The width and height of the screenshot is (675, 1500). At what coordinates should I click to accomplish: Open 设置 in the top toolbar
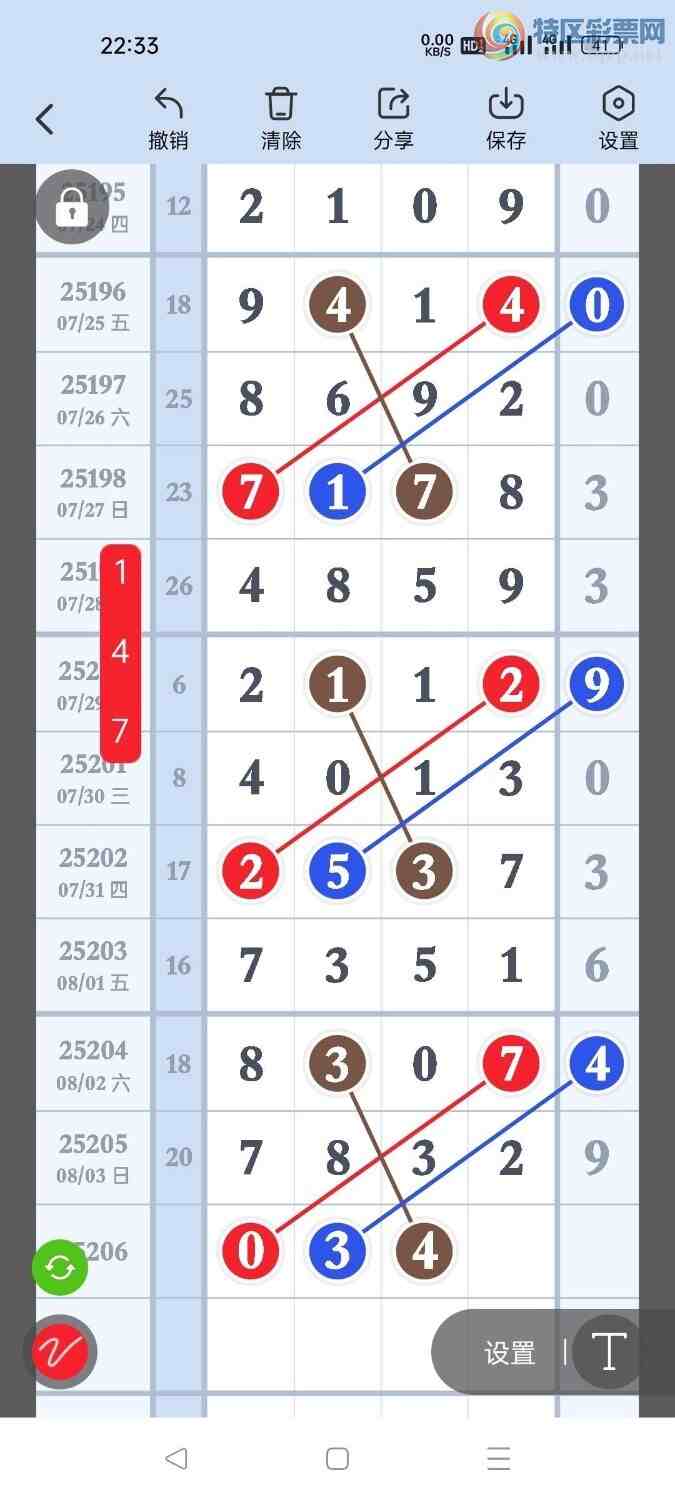click(618, 119)
